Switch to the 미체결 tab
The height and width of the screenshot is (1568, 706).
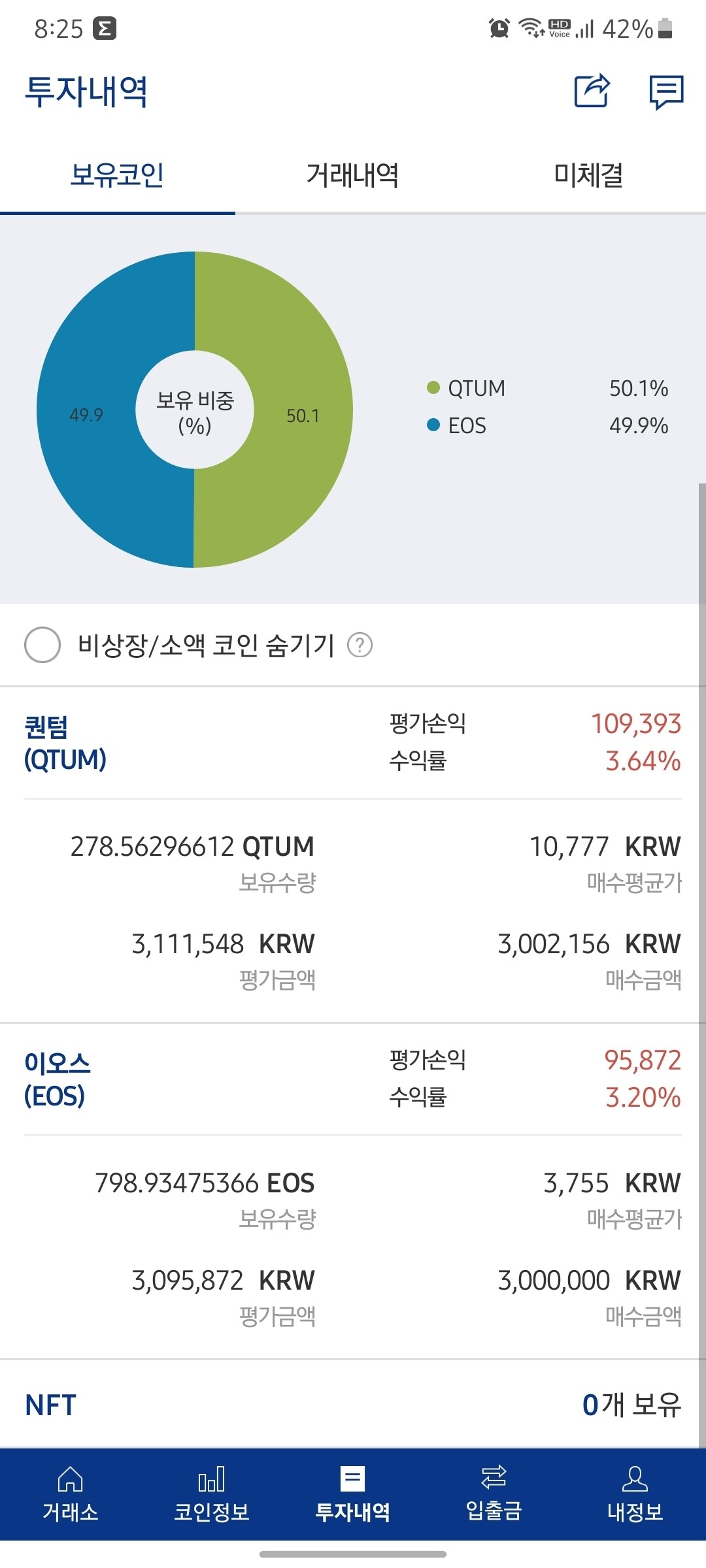click(588, 174)
